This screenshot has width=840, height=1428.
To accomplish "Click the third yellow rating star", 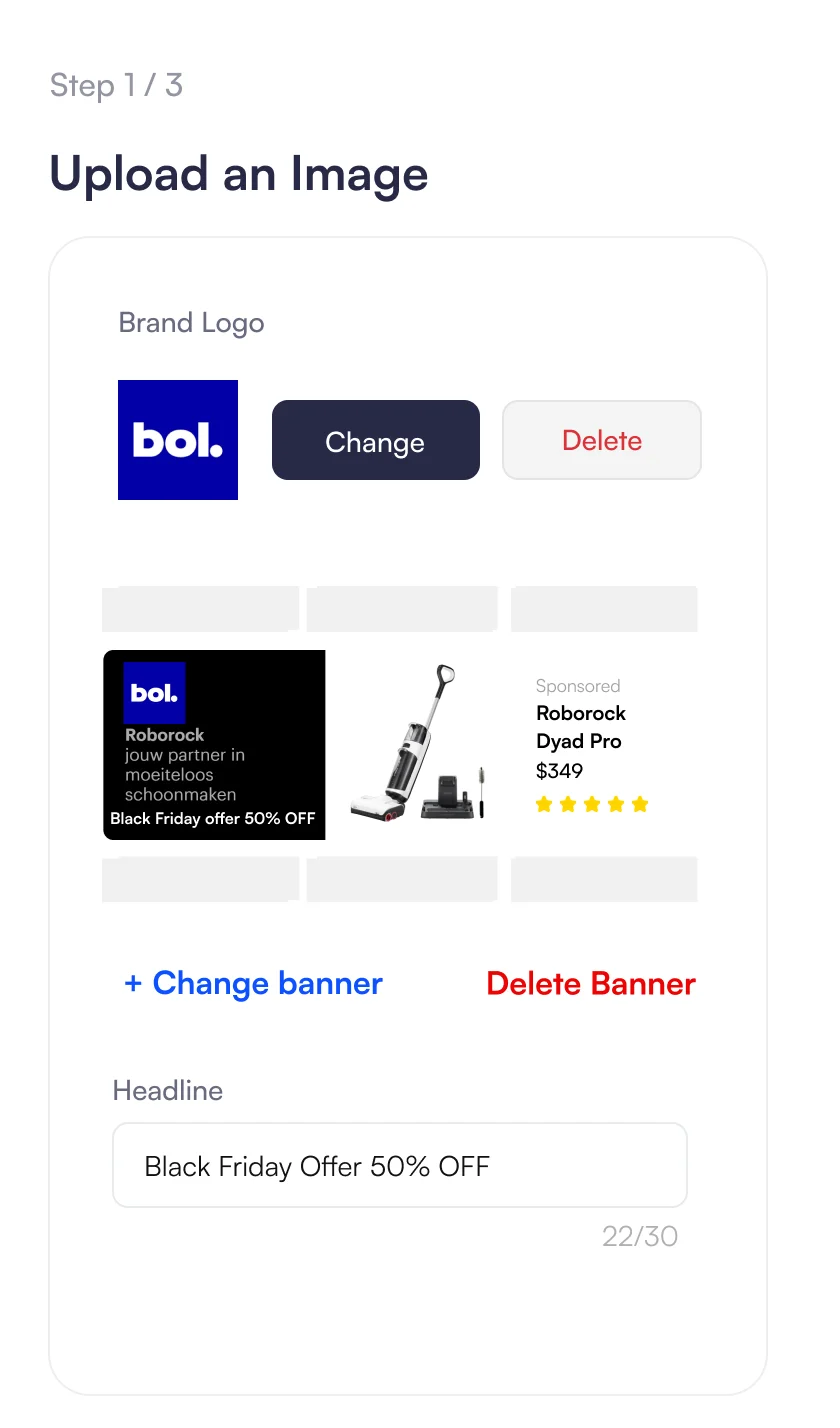I will (x=593, y=803).
